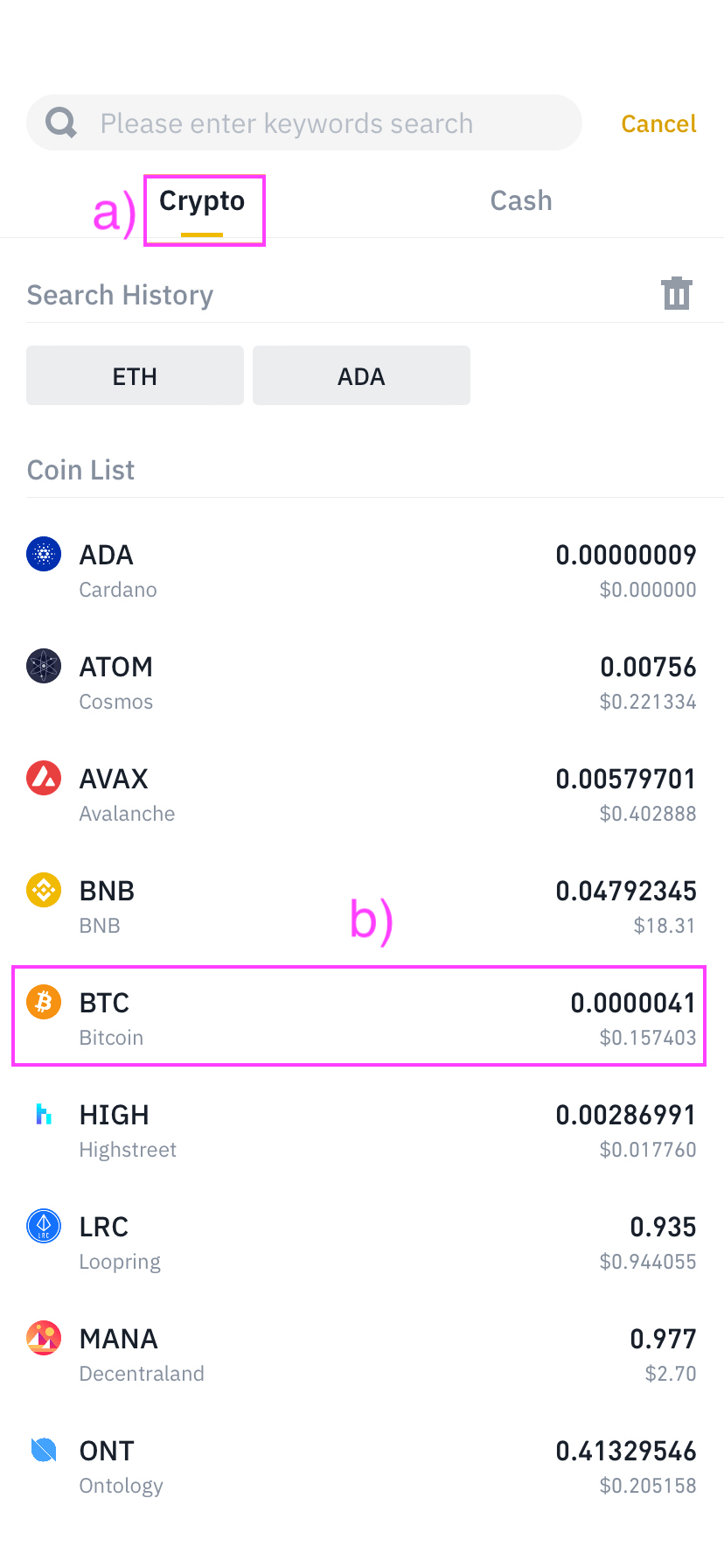
Task: Open ADA Cardano in coin list
Action: (x=361, y=570)
